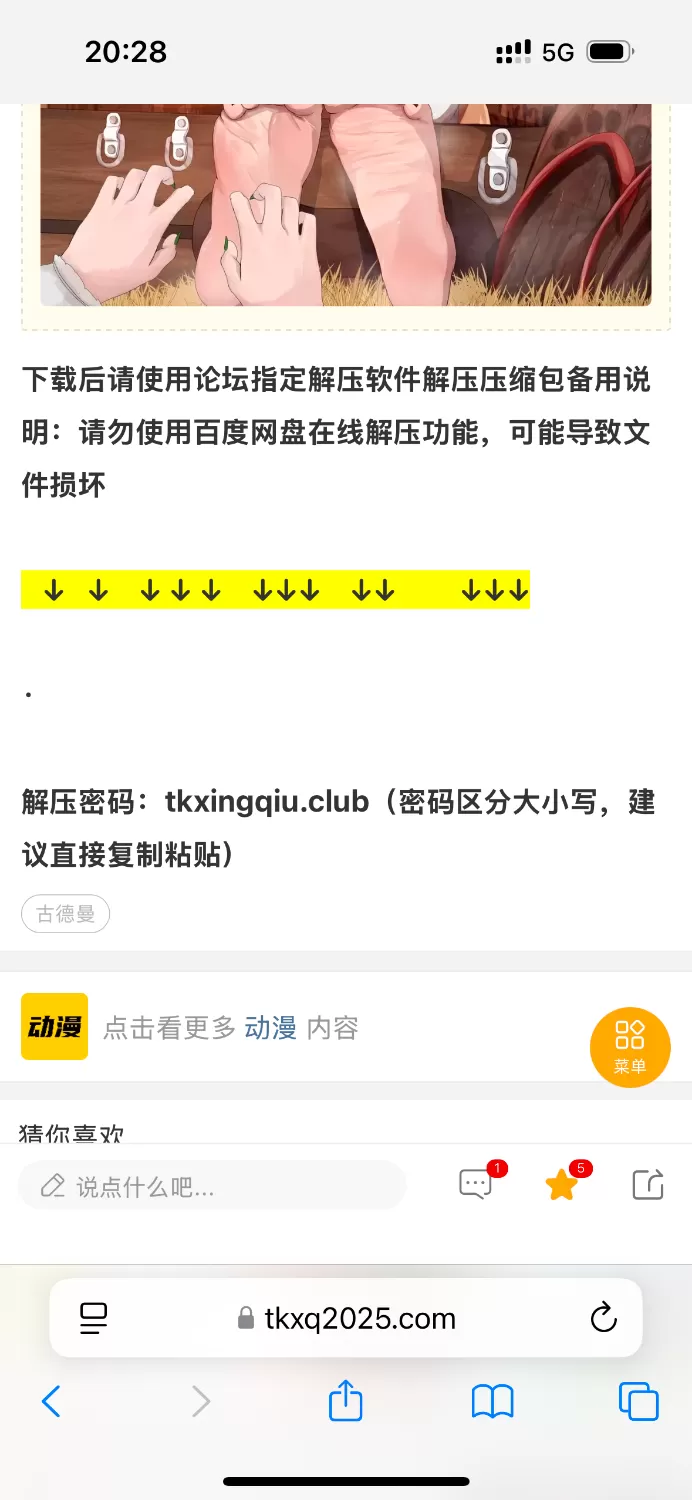692x1500 pixels.
Task: Open the Safari share sheet
Action: pos(345,1401)
